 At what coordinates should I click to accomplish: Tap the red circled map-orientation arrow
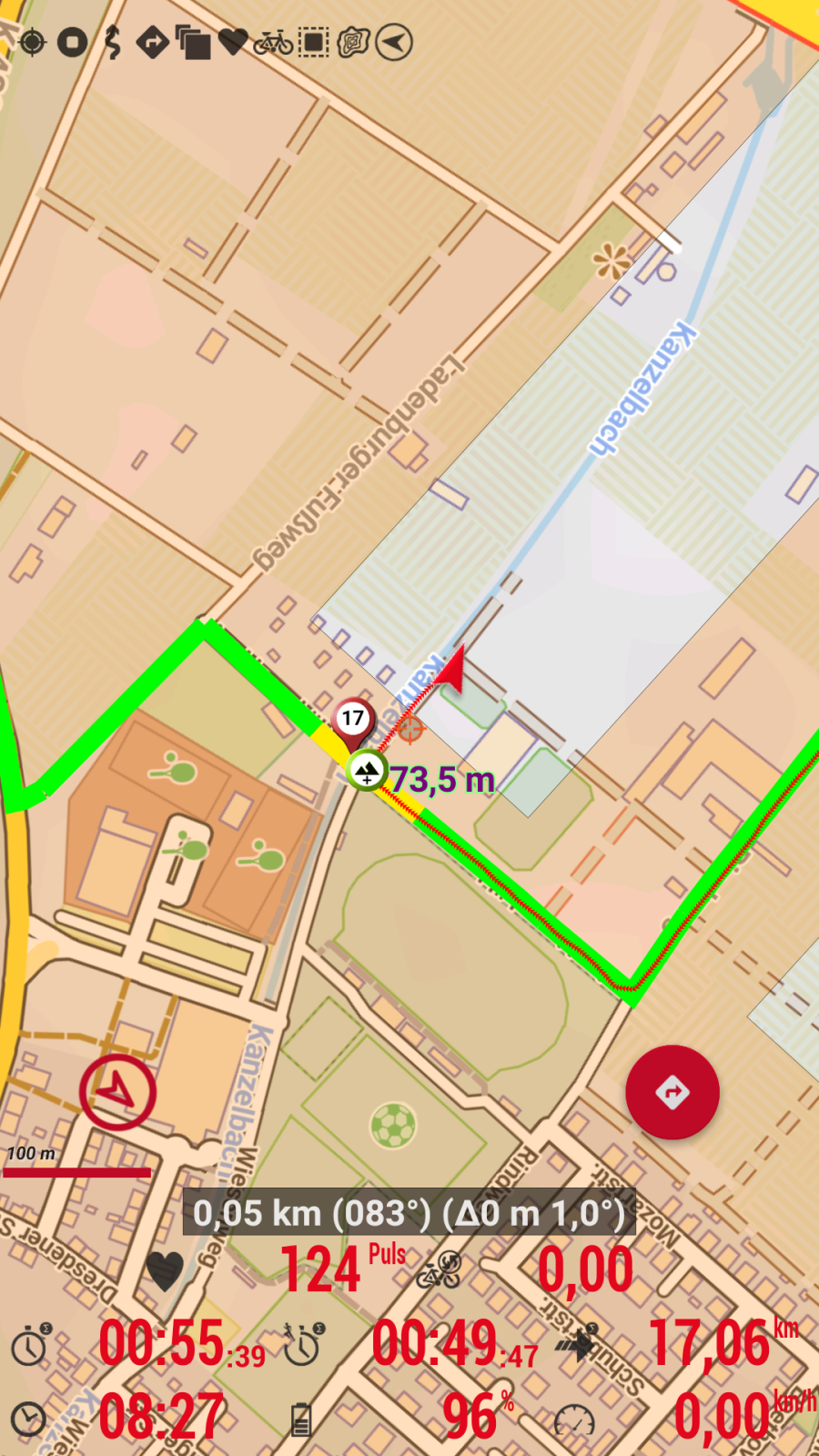coord(117,1091)
